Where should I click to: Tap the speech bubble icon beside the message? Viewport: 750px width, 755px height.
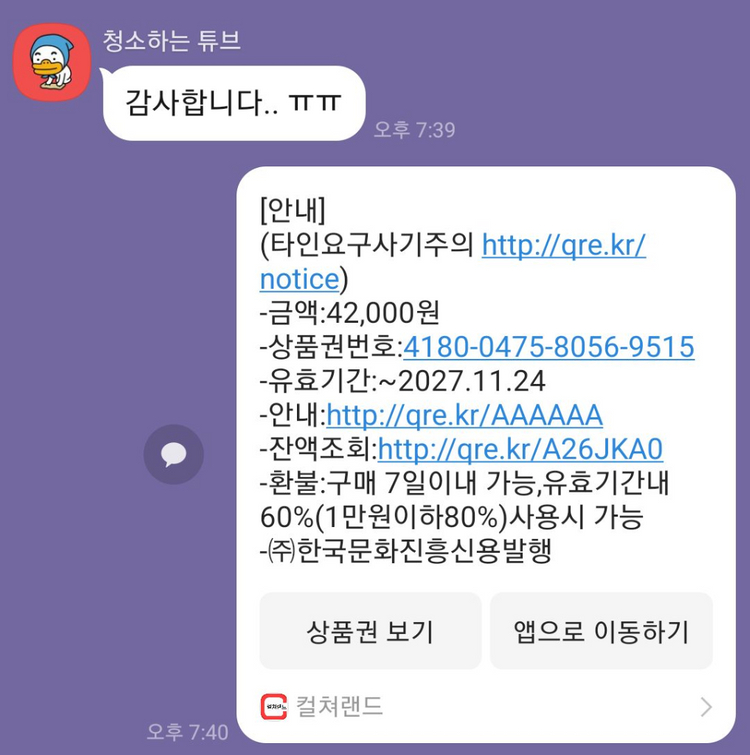(174, 454)
